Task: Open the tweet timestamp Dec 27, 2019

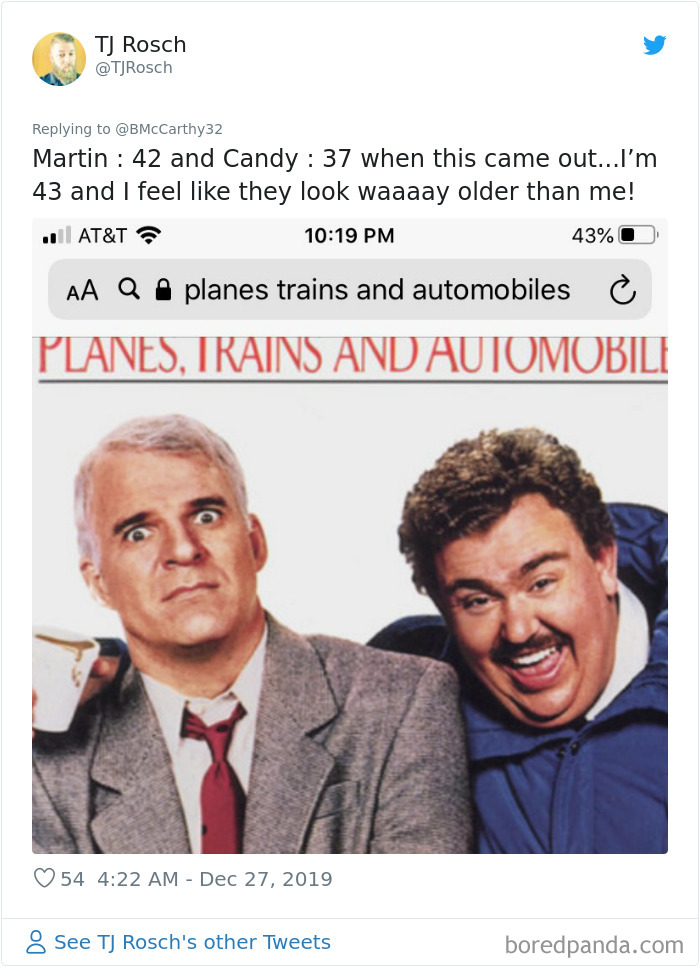Action: [215, 879]
